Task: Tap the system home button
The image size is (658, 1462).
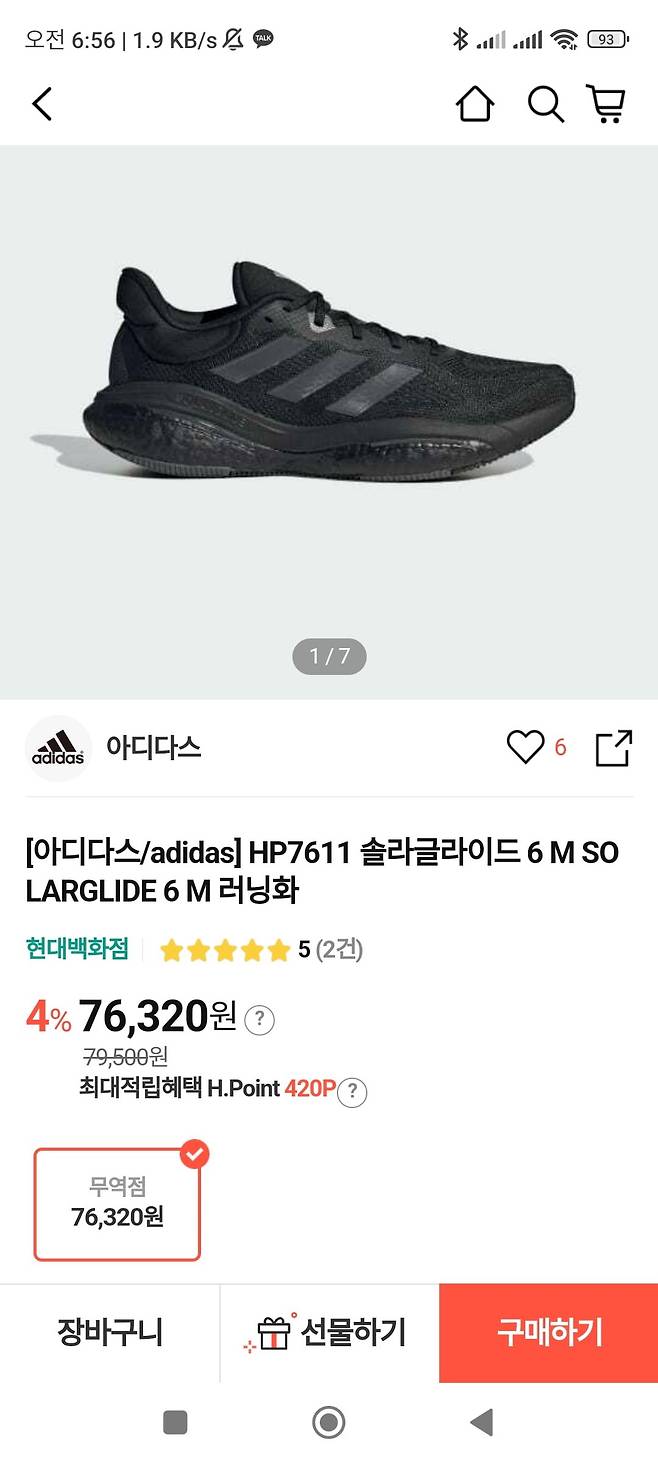Action: click(x=329, y=1422)
